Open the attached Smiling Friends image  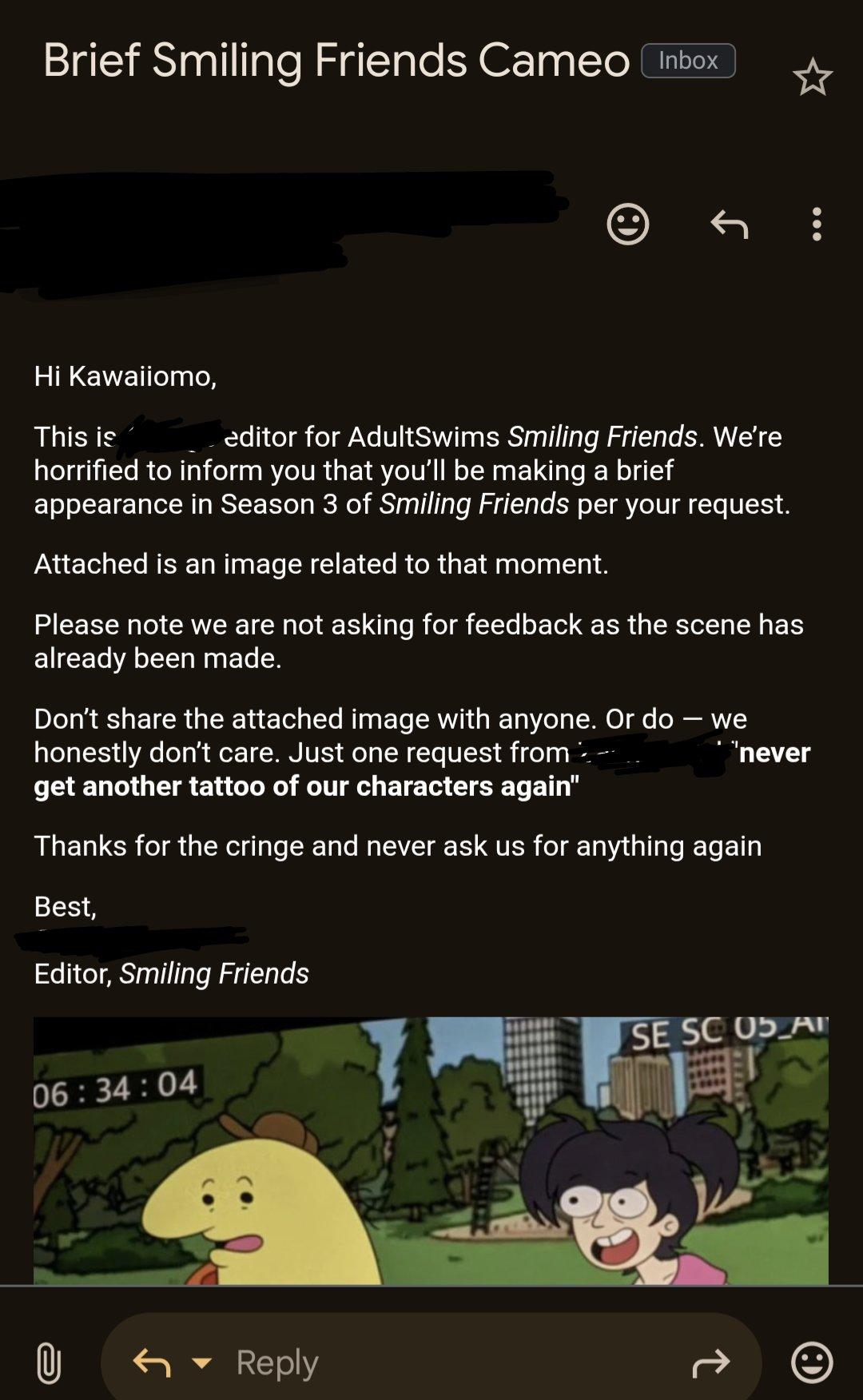tap(431, 1151)
